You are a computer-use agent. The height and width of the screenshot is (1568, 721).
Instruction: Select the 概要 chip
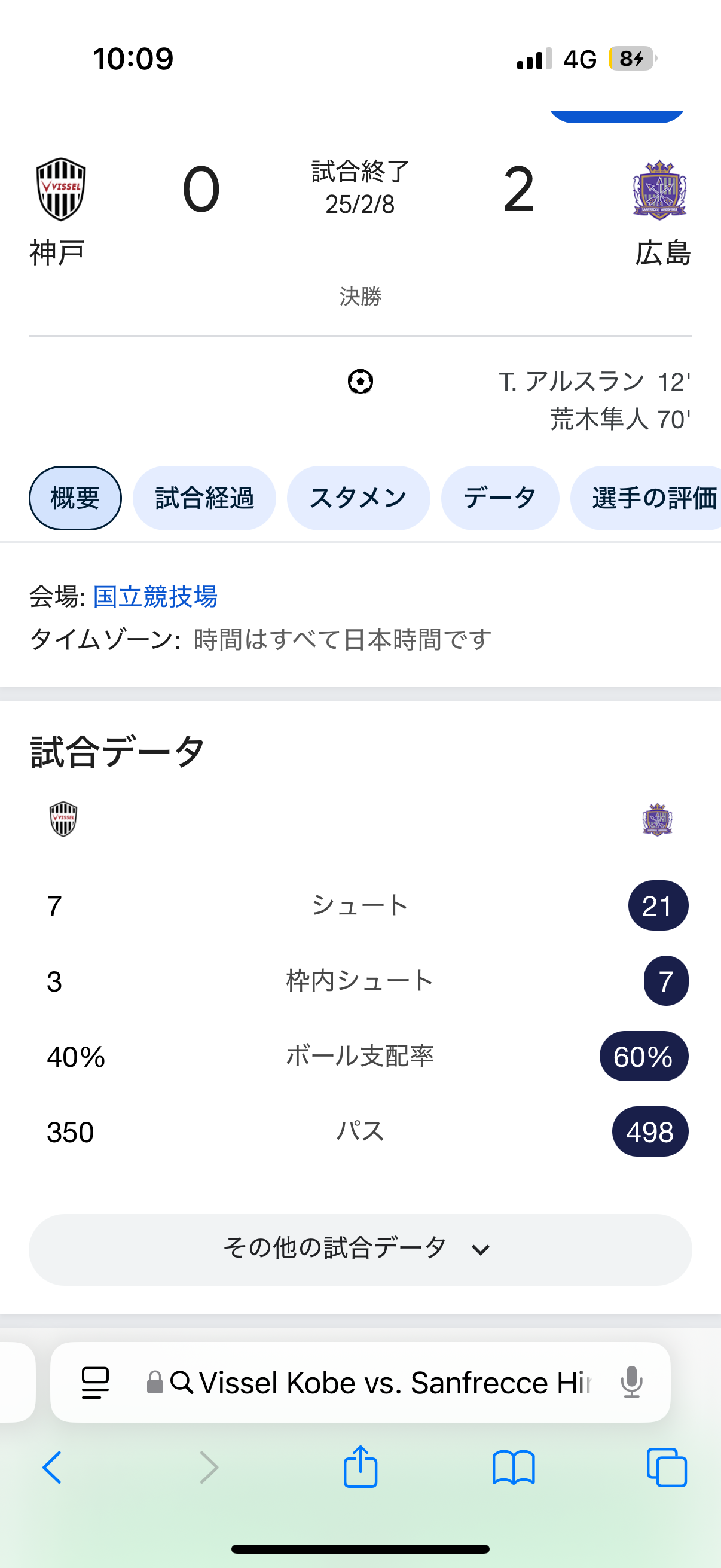coord(75,498)
